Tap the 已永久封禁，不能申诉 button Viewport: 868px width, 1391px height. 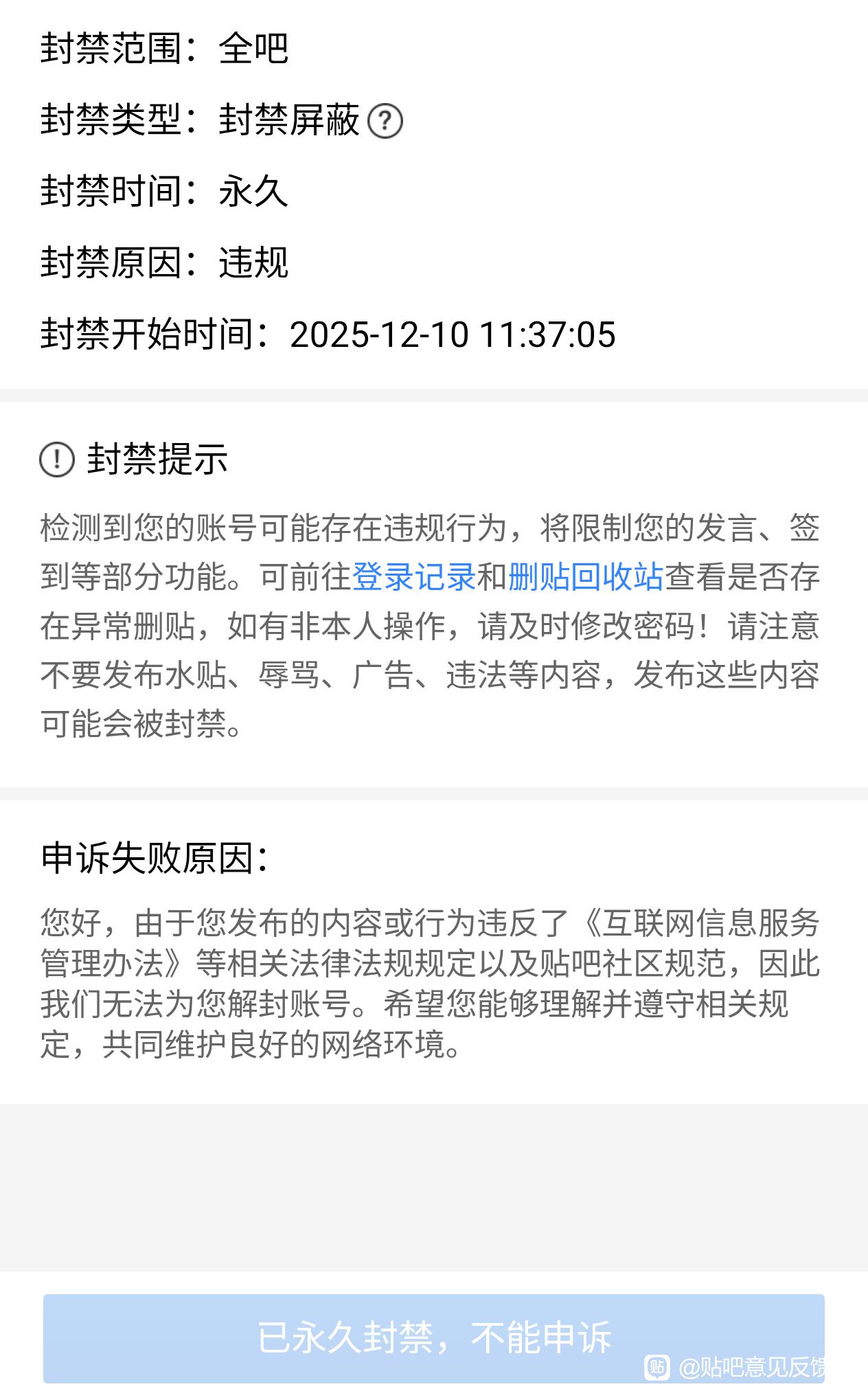[x=434, y=1337]
